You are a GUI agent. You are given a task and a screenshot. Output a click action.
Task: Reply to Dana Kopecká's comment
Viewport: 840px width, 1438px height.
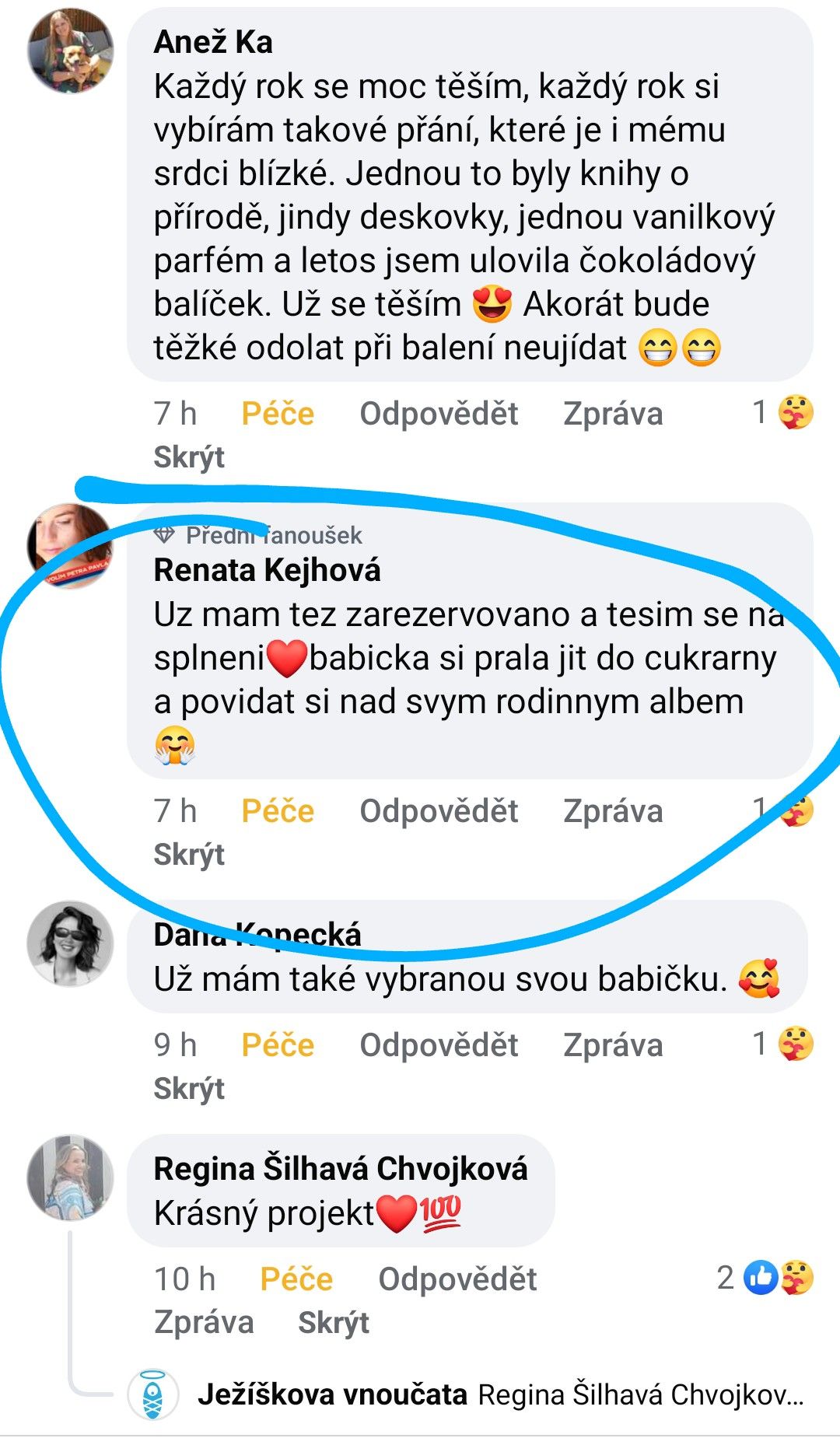439,1045
